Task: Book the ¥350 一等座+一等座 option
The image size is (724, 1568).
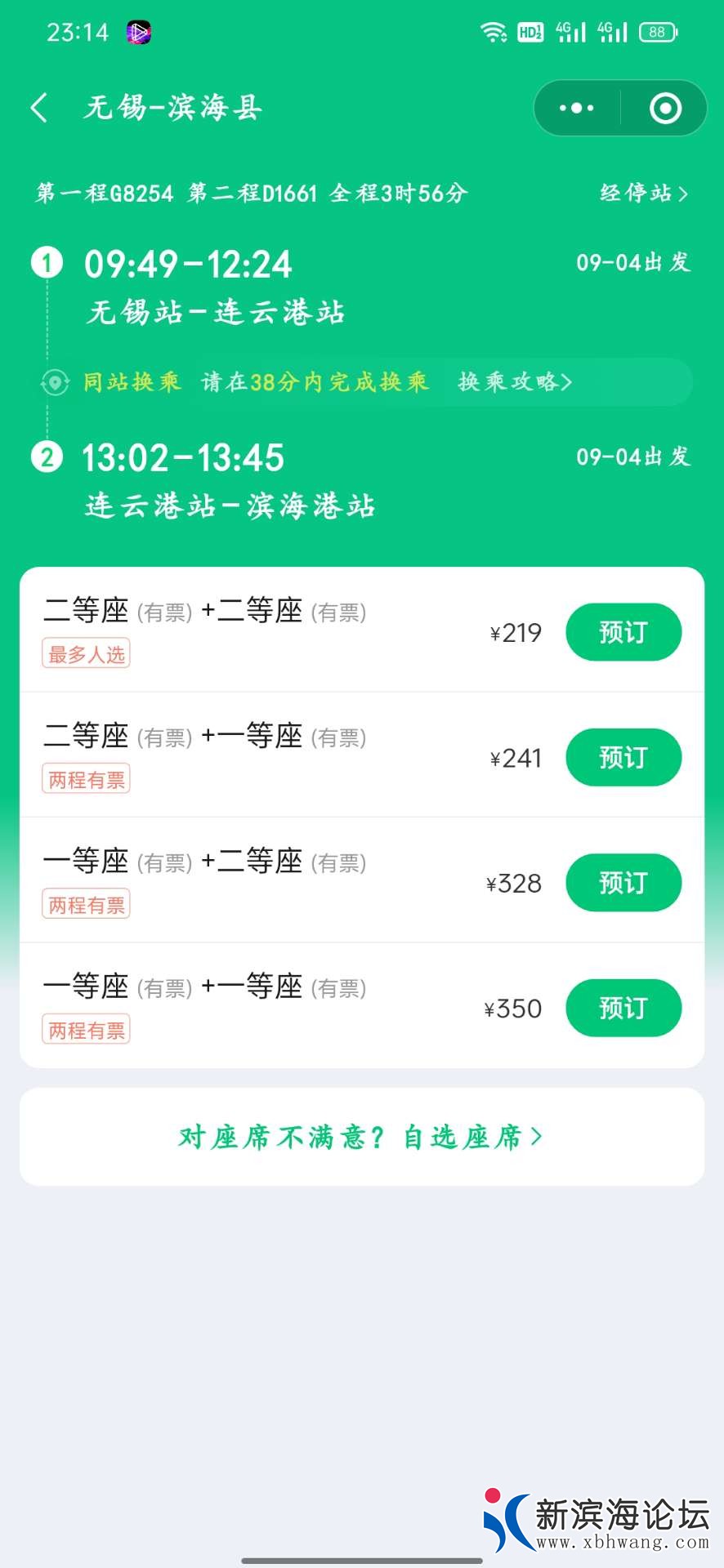Action: coord(623,1009)
